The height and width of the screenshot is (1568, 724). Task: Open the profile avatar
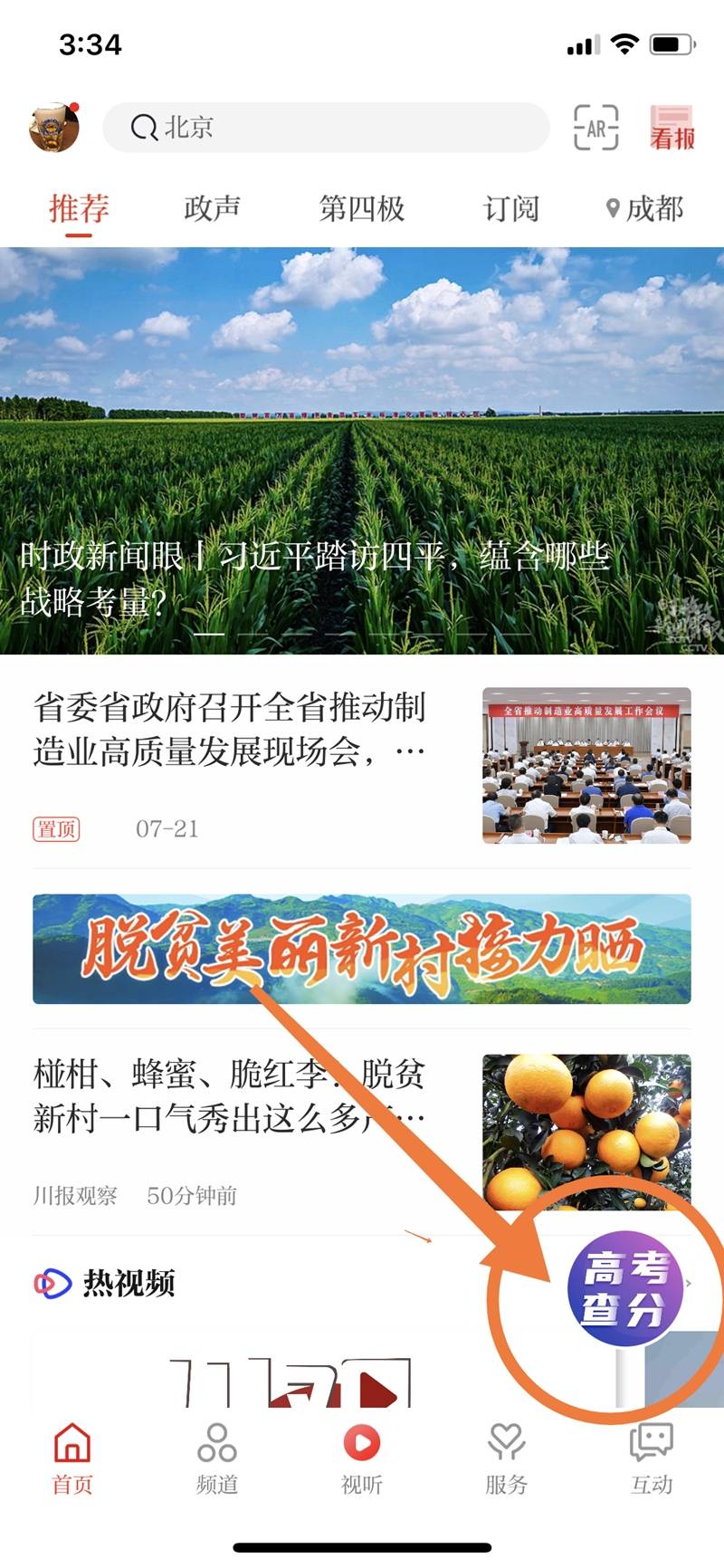click(54, 128)
